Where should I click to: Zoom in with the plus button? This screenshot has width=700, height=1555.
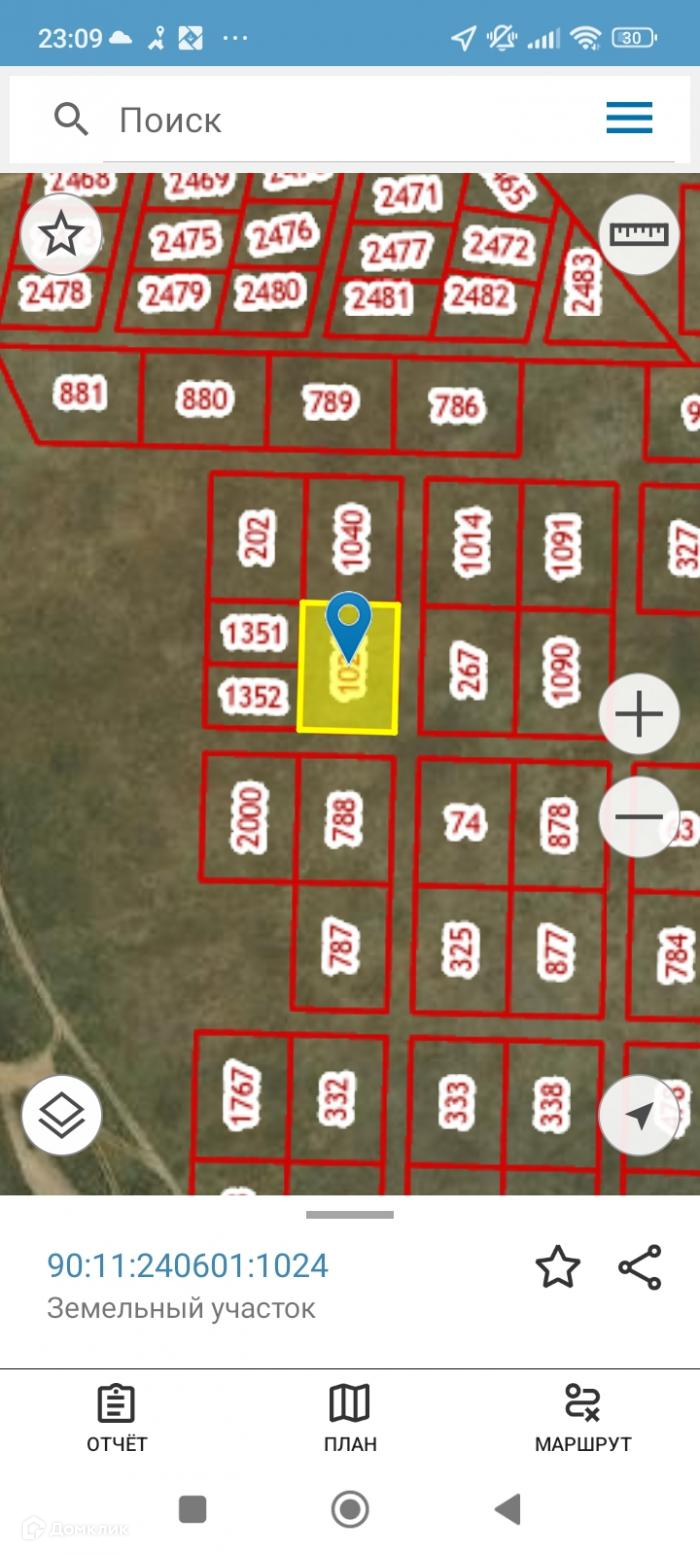(x=639, y=714)
